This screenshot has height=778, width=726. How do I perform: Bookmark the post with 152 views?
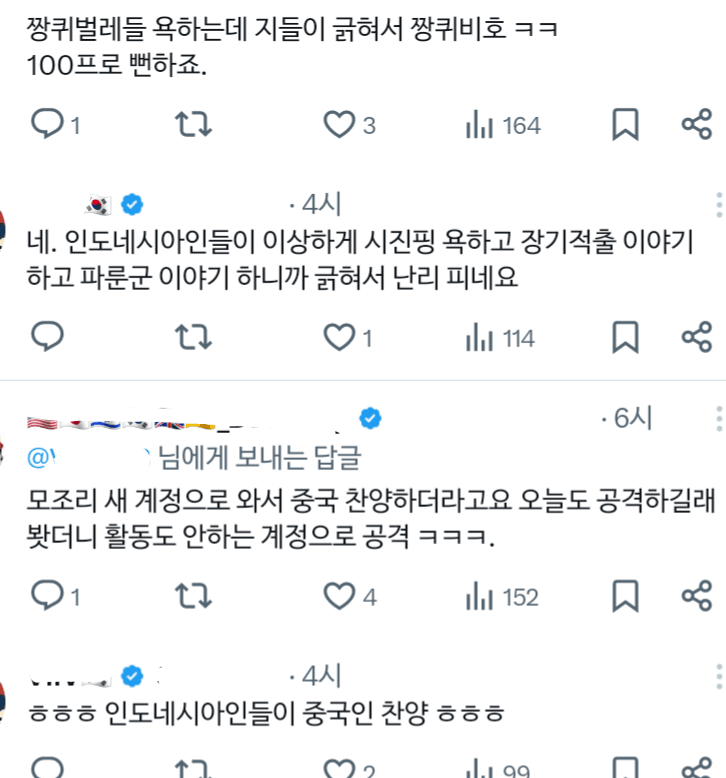(x=625, y=597)
